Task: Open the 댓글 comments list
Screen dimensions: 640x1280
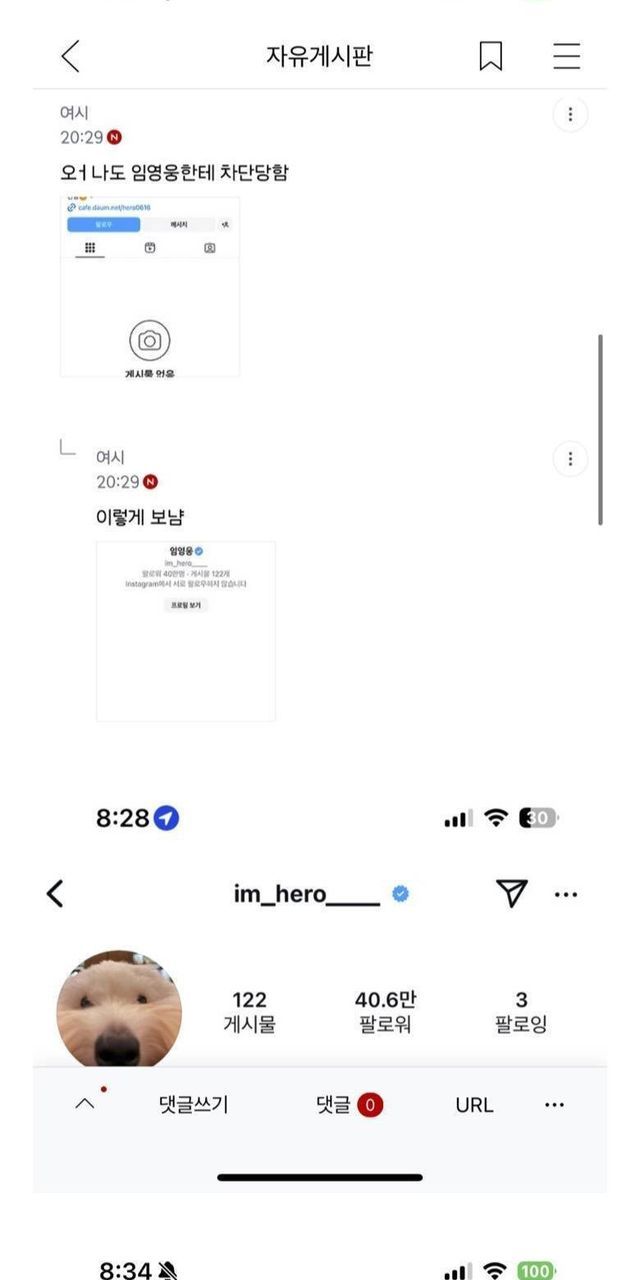Action: click(x=349, y=1105)
